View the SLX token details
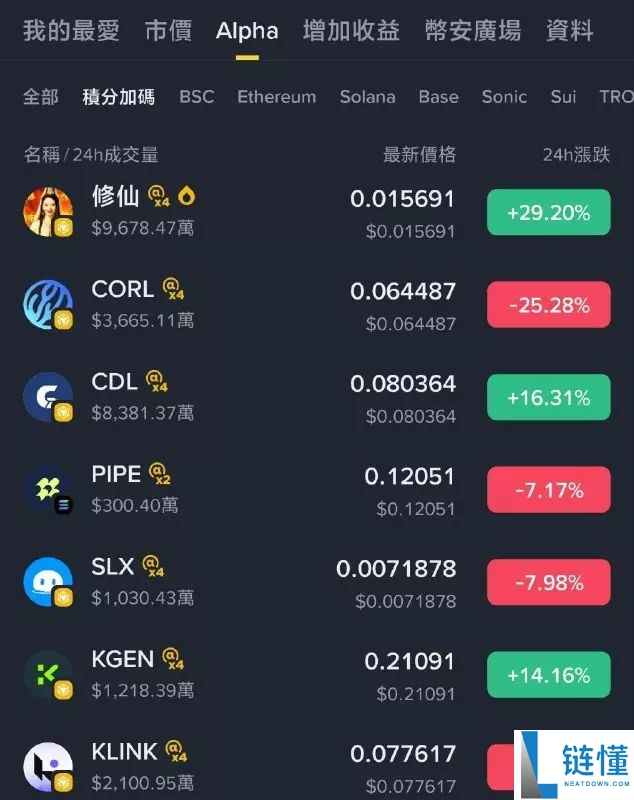Image resolution: width=634 pixels, height=800 pixels. tap(112, 567)
